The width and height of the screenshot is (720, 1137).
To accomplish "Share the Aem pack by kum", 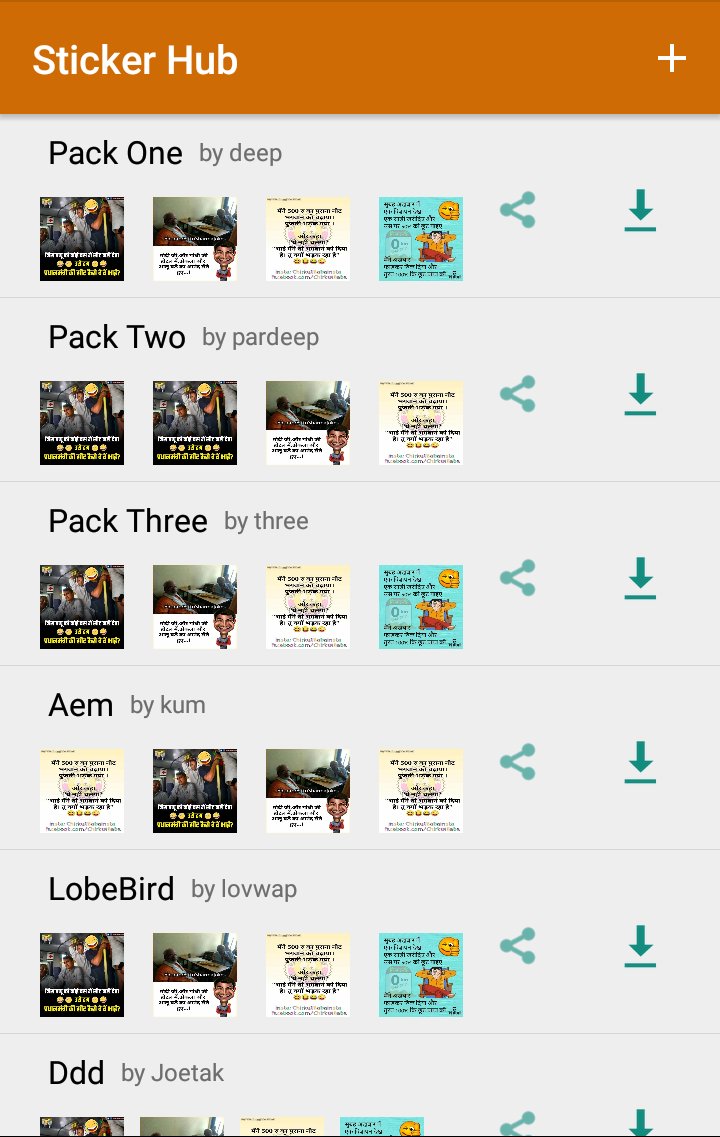I will point(517,762).
